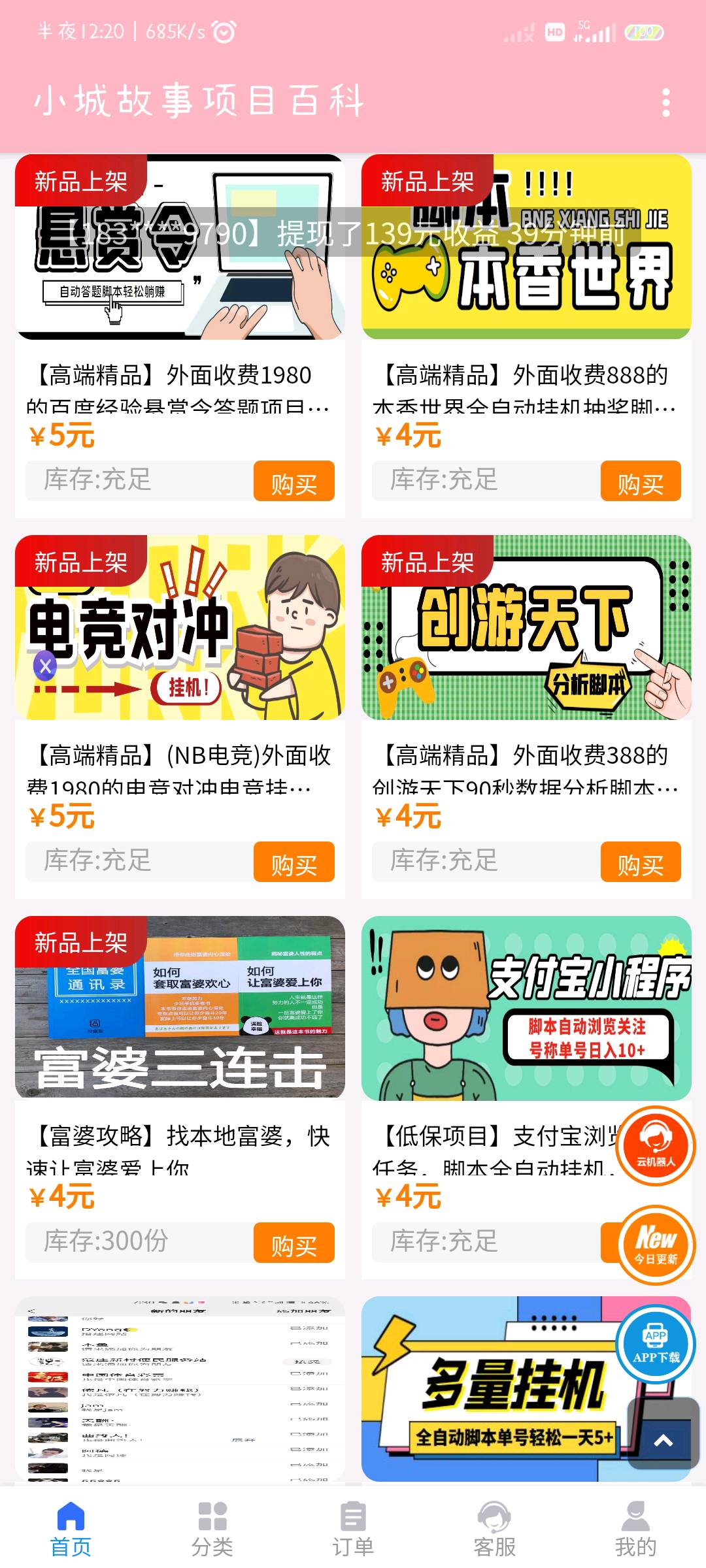Select the 首页 tab

(x=71, y=1528)
